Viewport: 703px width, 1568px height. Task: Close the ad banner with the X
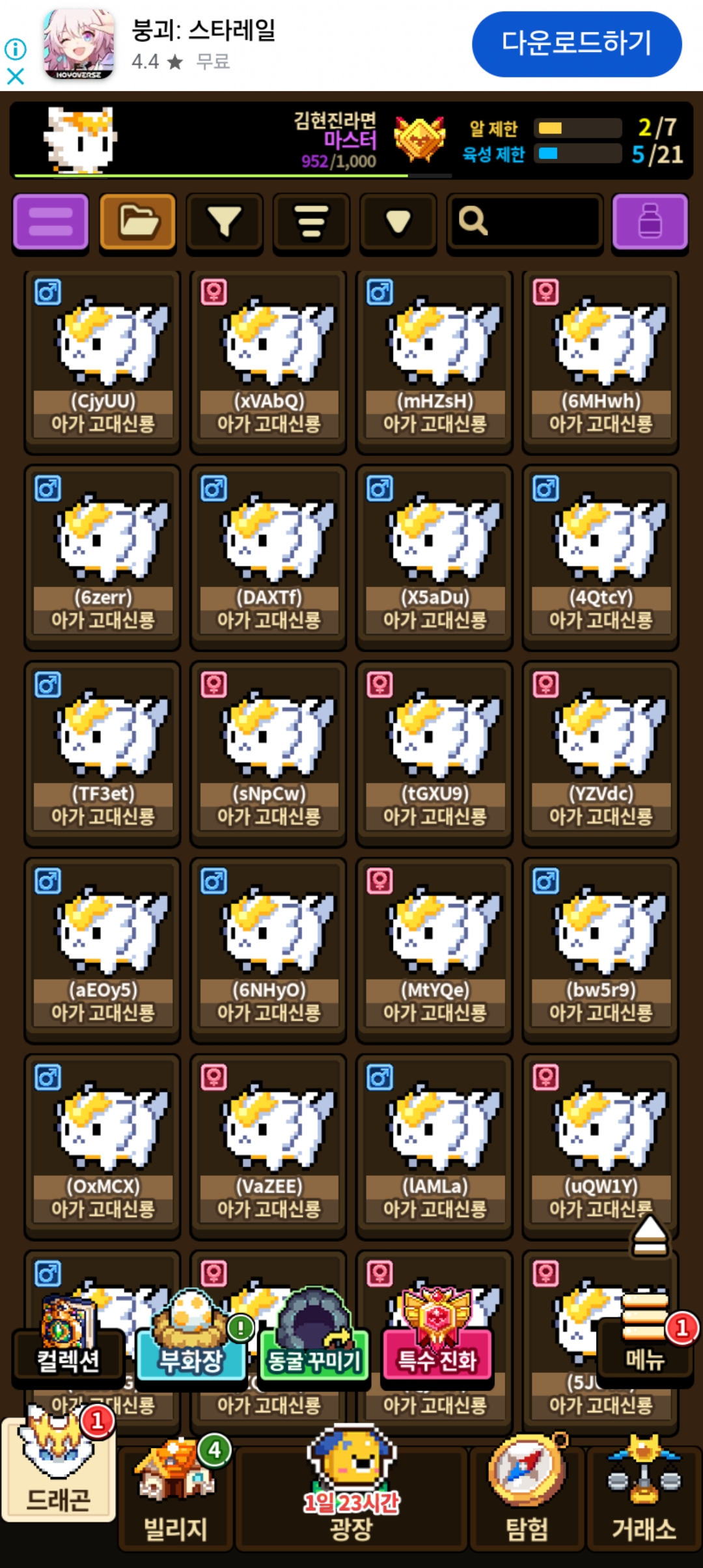(x=16, y=76)
